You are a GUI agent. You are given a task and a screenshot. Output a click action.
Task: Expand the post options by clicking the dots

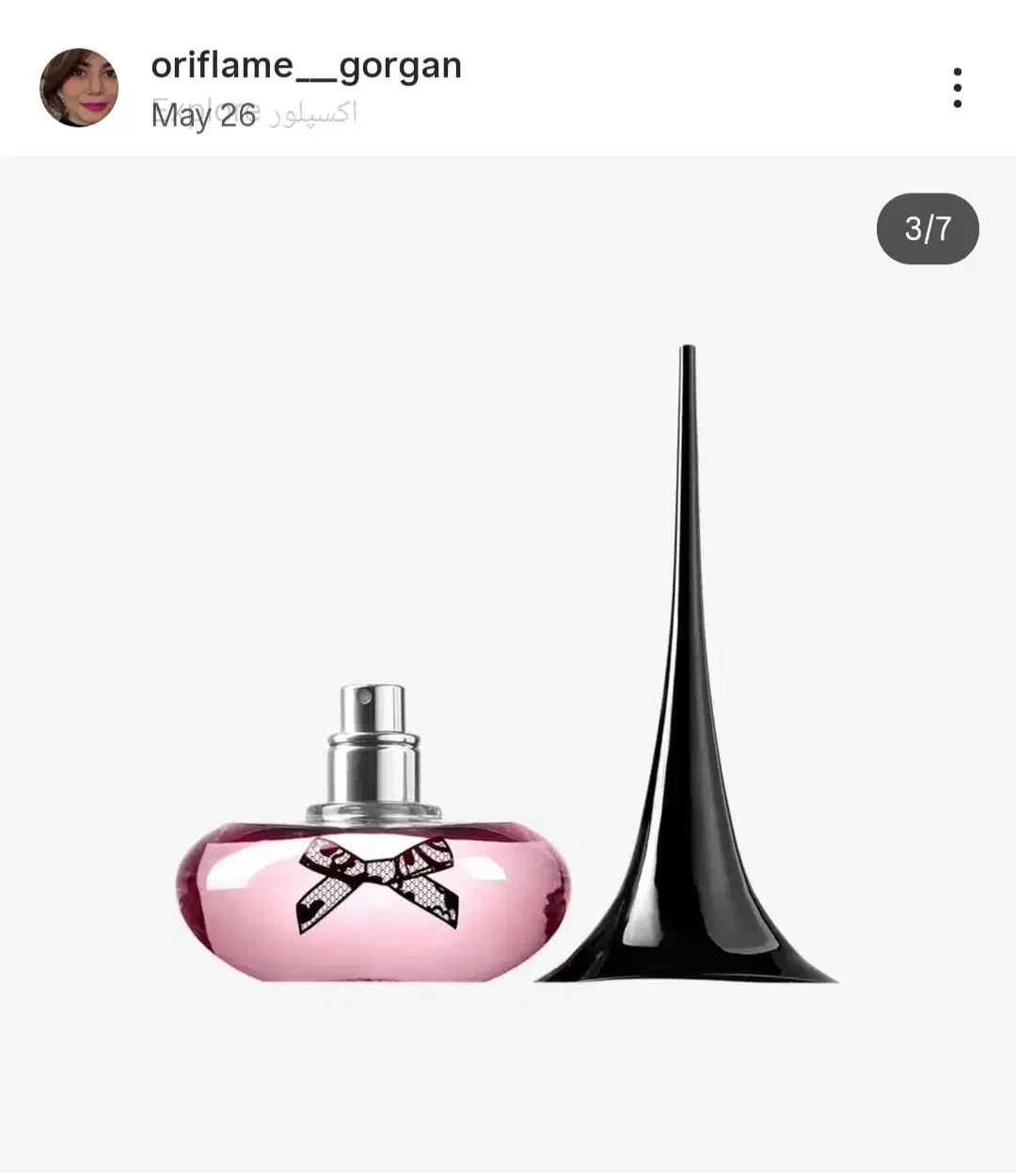click(x=957, y=86)
